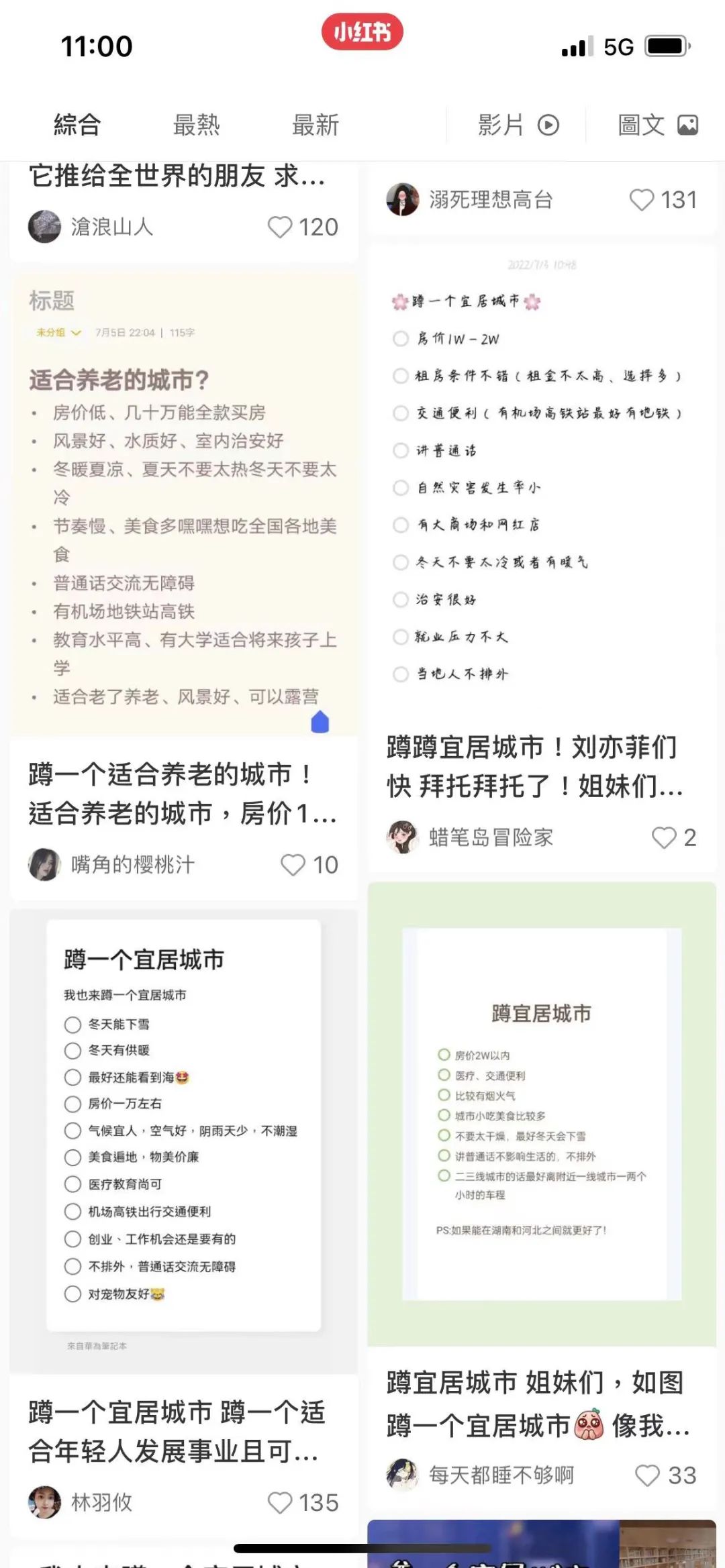Screen dimensions: 725x1568
Task: Check the 对宠物友好 checklist item
Action: (72, 1294)
